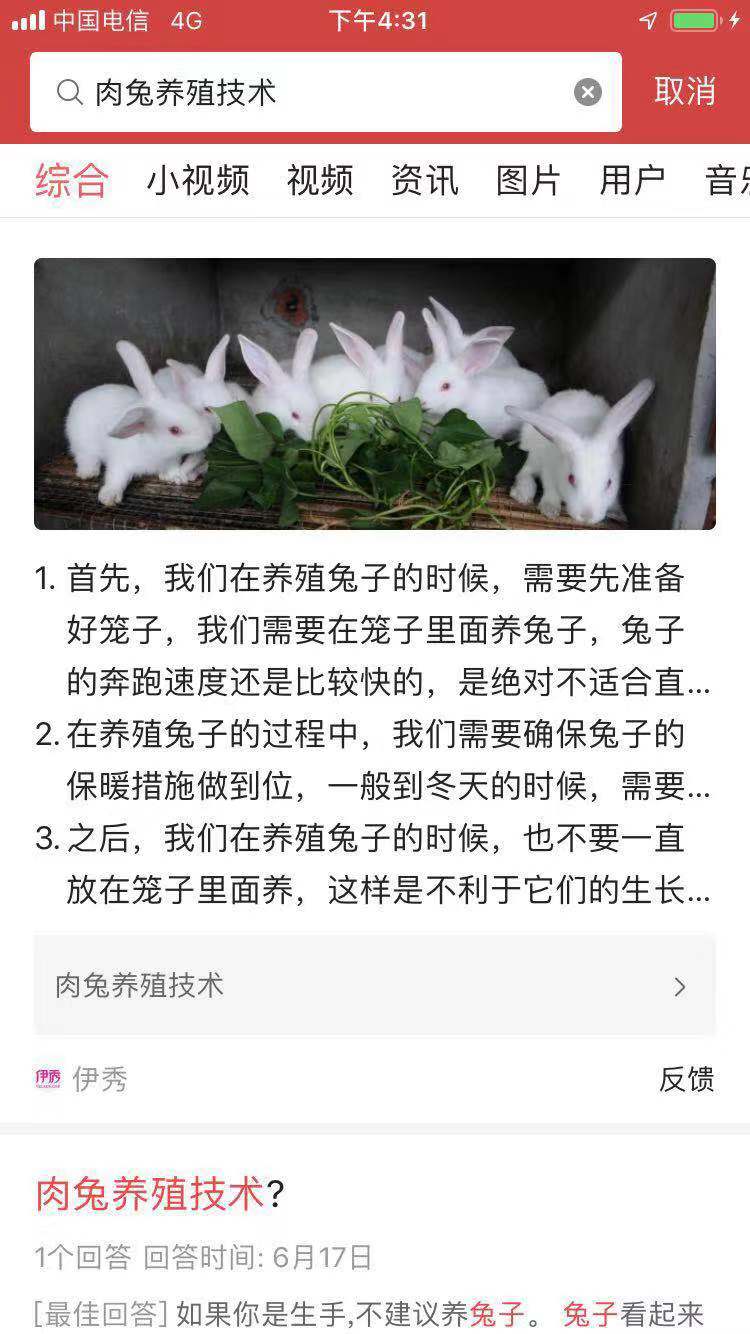This screenshot has height=1334, width=750.
Task: Clear the search text
Action: pos(588,93)
